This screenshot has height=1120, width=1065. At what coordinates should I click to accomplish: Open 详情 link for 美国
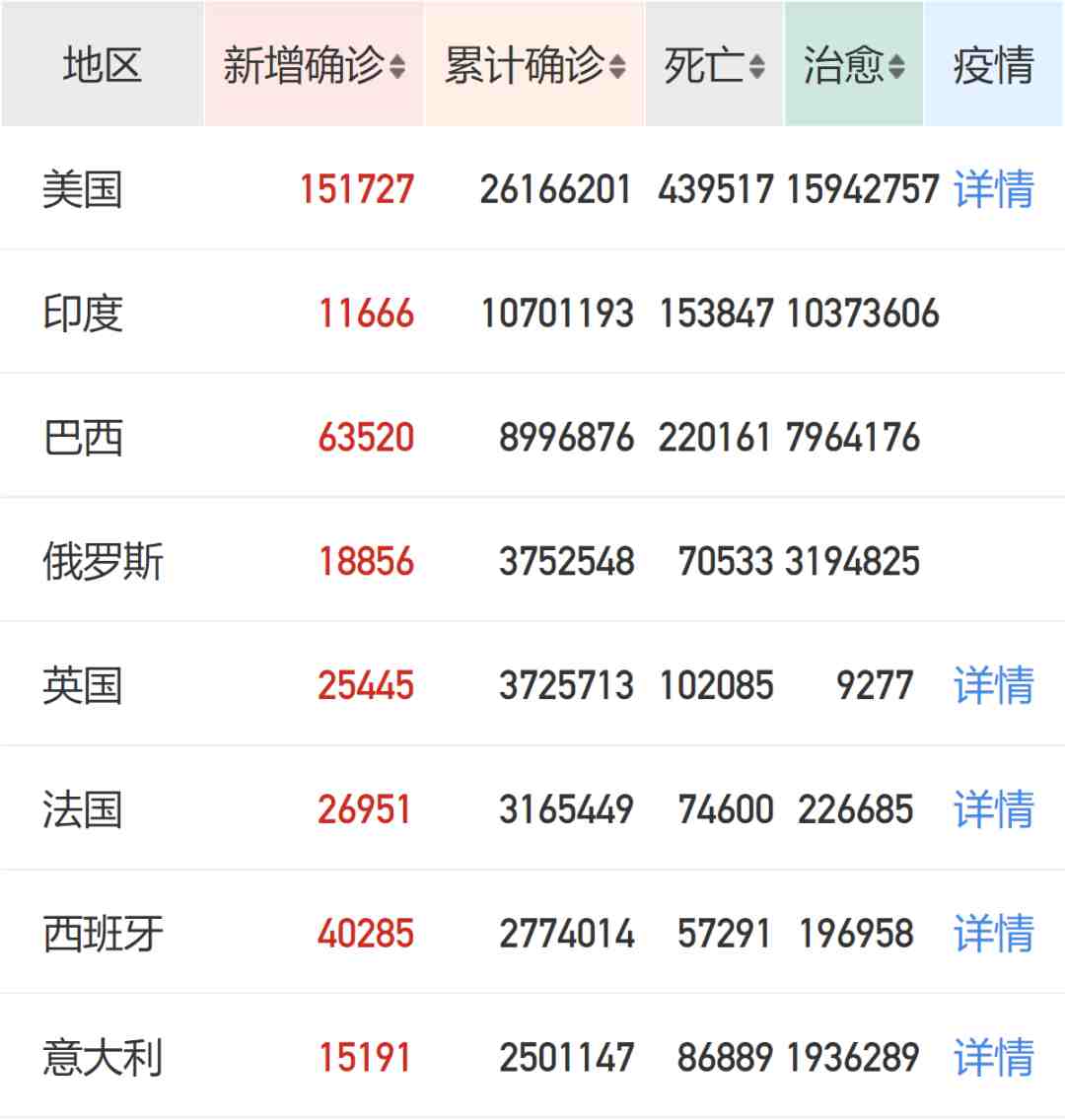tap(993, 189)
